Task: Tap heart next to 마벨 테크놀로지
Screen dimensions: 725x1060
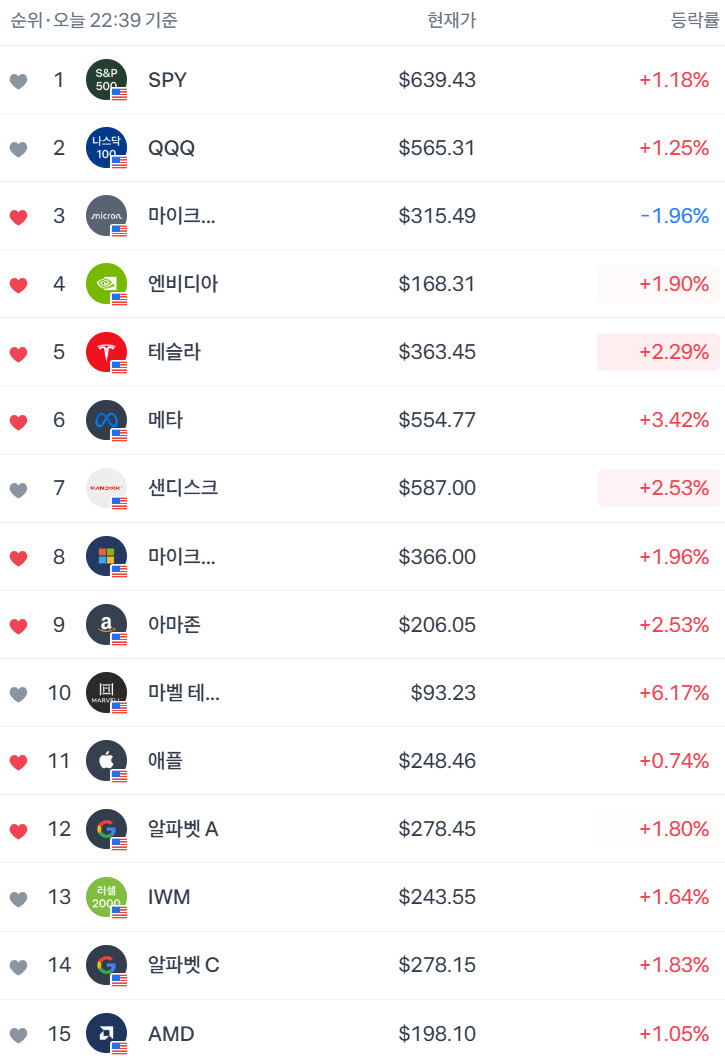Action: [18, 694]
